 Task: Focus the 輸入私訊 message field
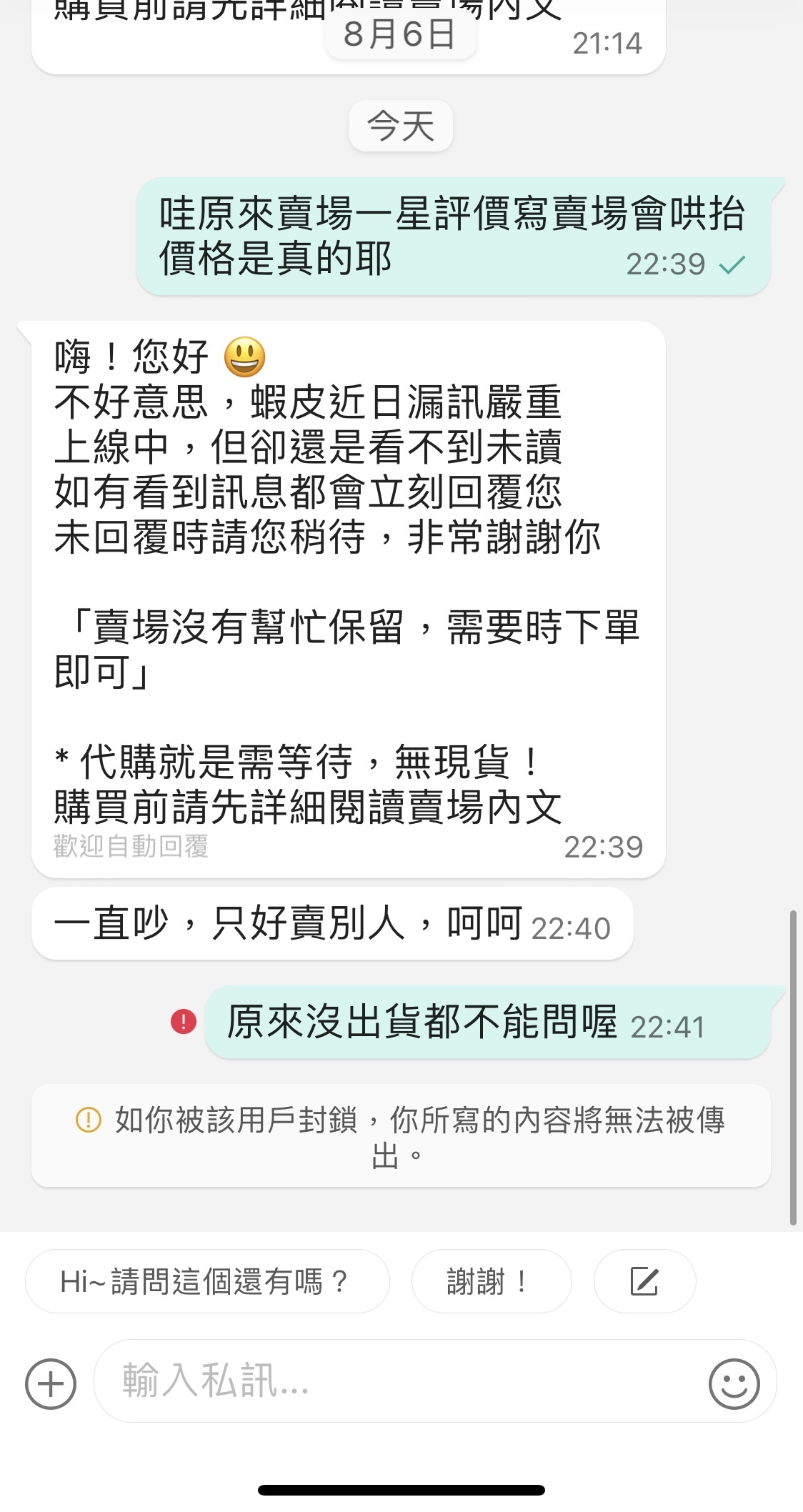point(400,1381)
